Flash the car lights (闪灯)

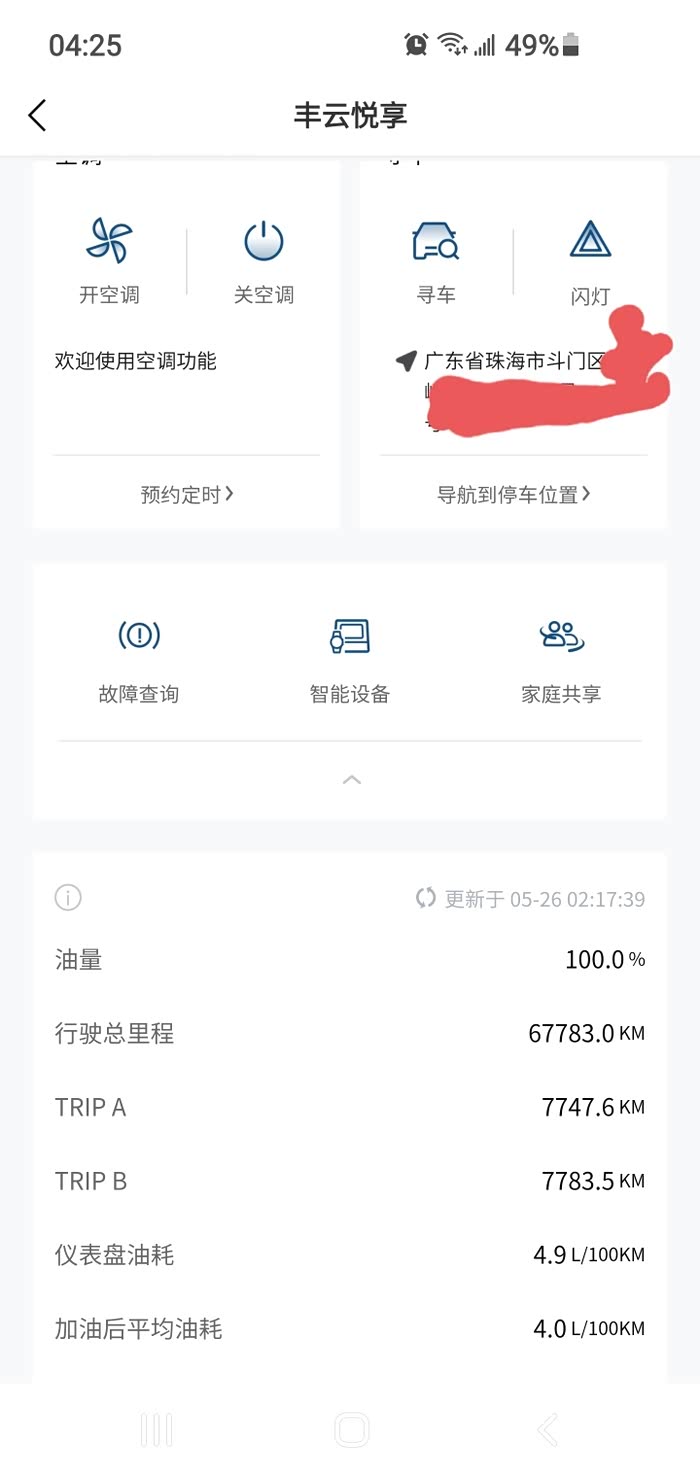coord(590,260)
